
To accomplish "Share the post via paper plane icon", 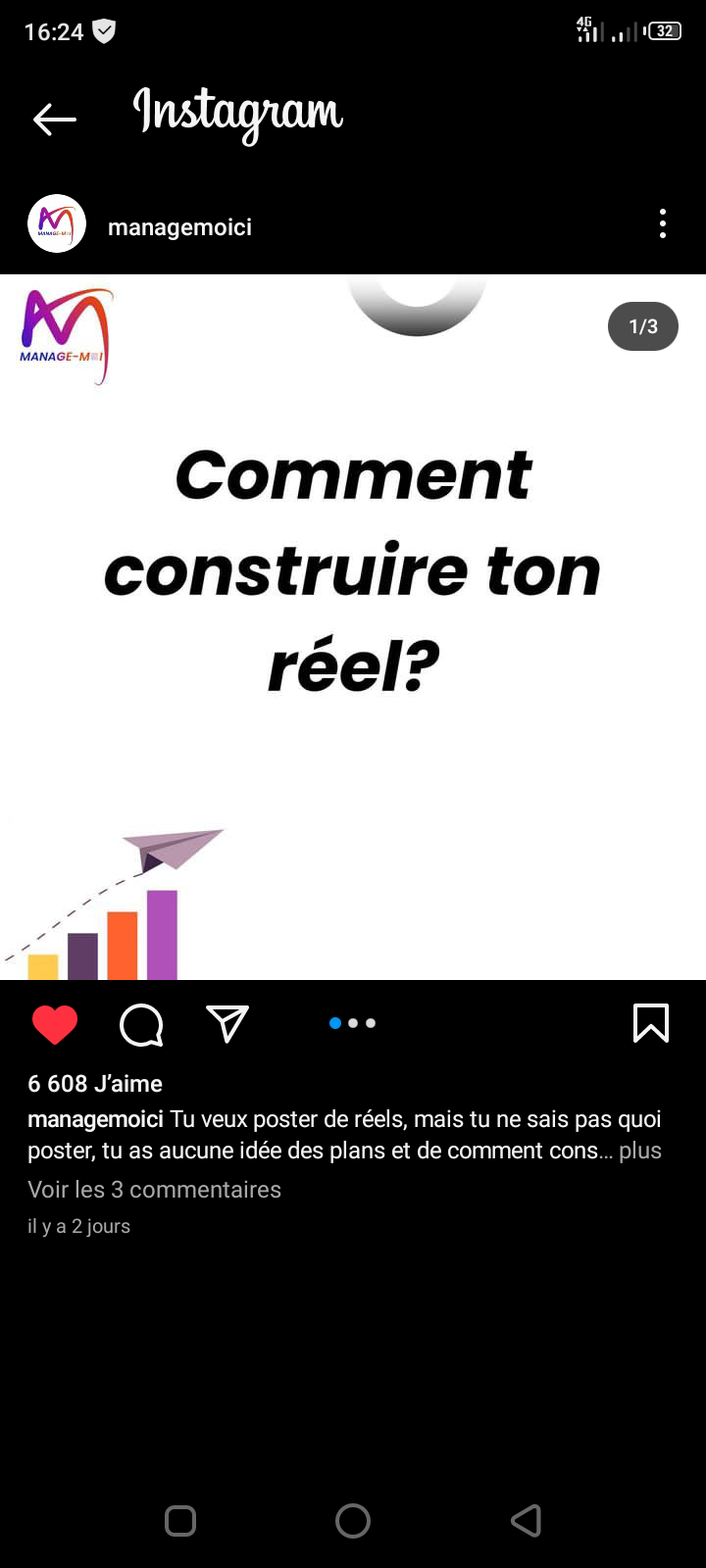I will (227, 1024).
